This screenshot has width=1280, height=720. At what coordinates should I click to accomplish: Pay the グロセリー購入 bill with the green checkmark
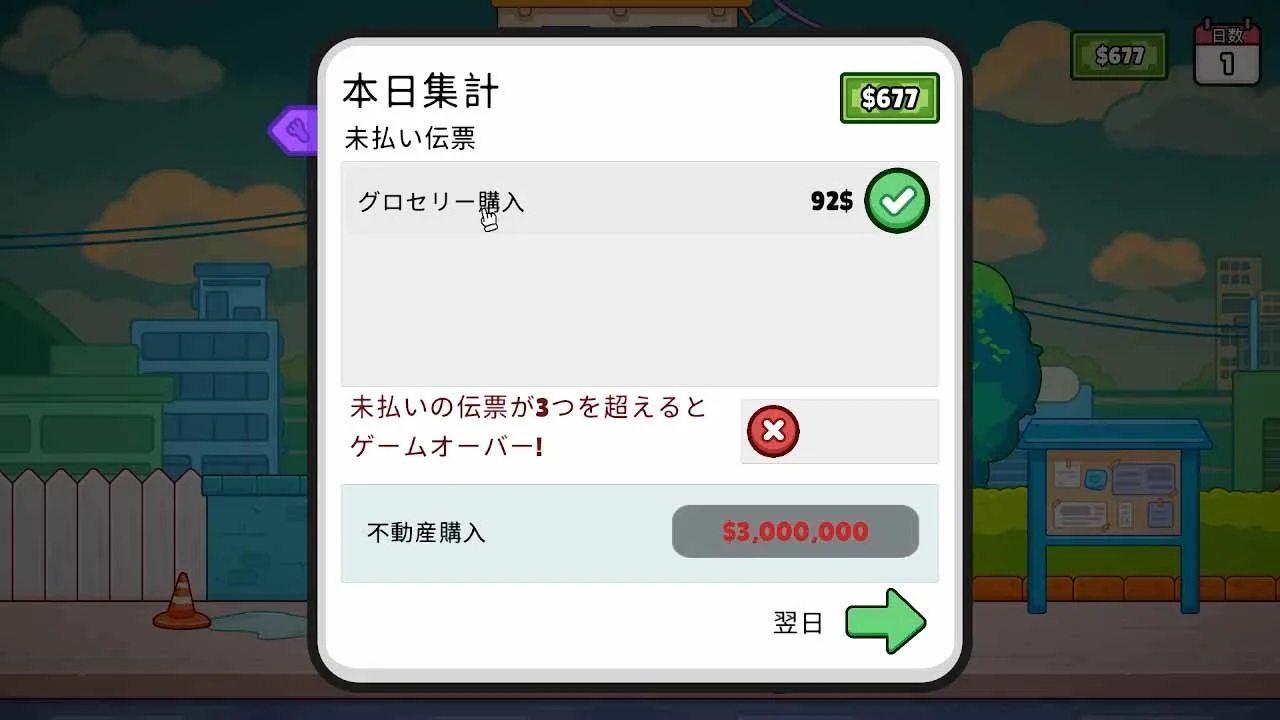[x=896, y=201]
